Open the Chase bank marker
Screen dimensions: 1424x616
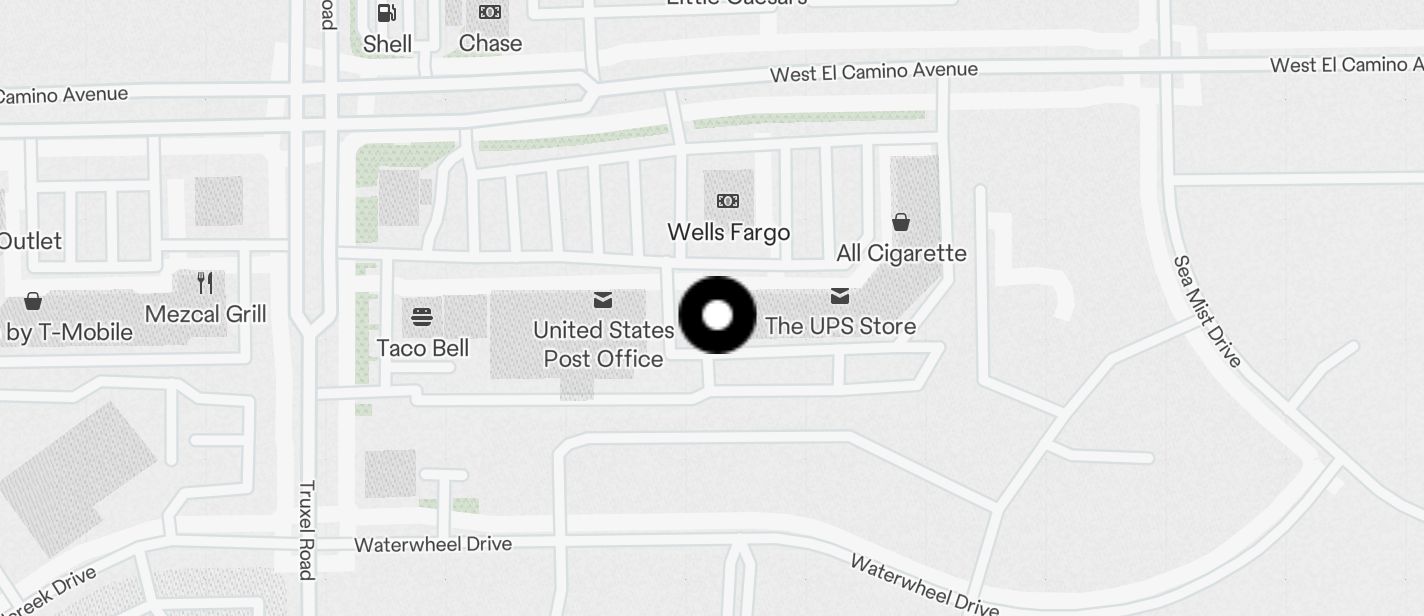click(490, 13)
